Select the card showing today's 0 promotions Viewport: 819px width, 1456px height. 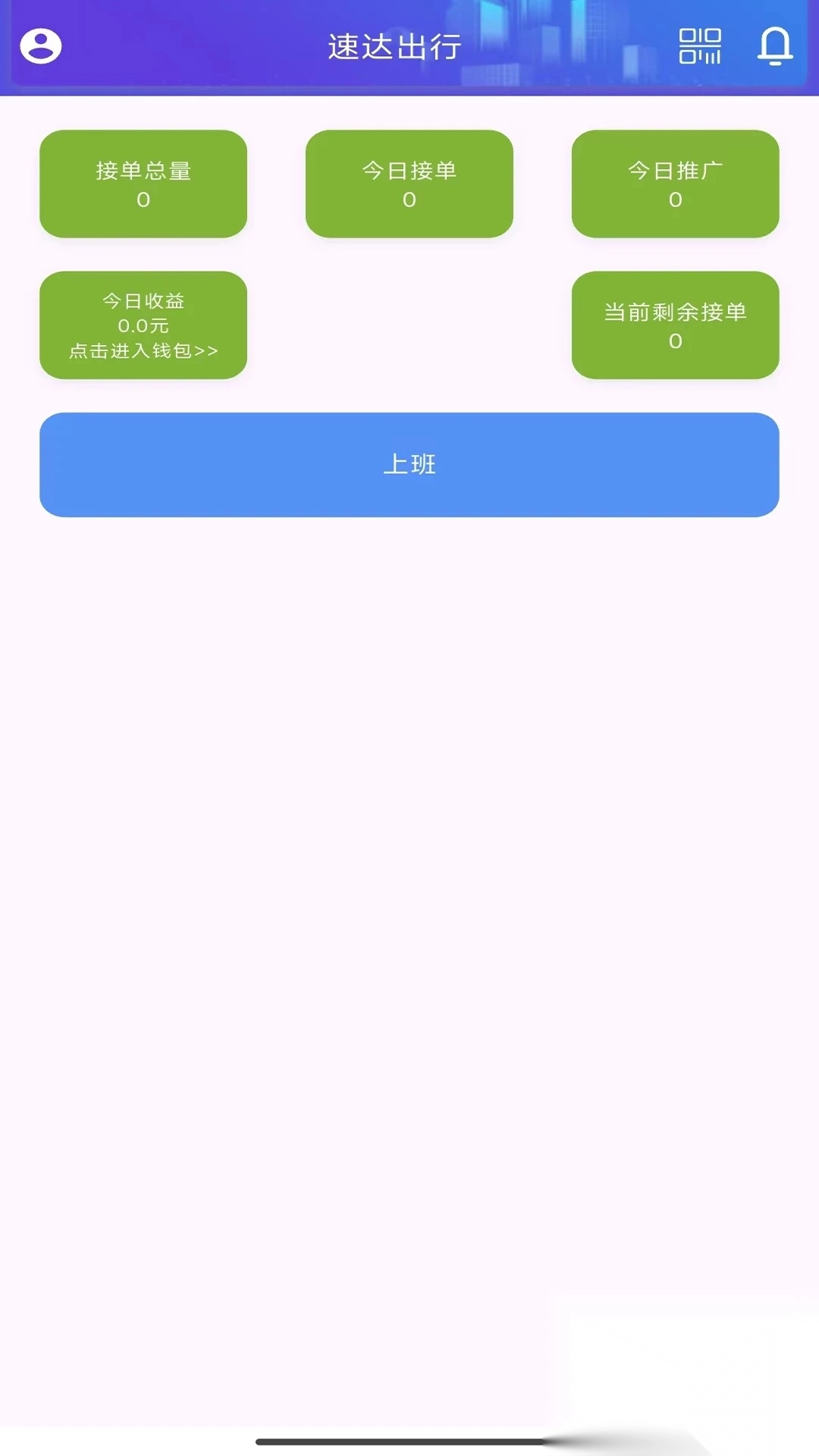pos(675,184)
